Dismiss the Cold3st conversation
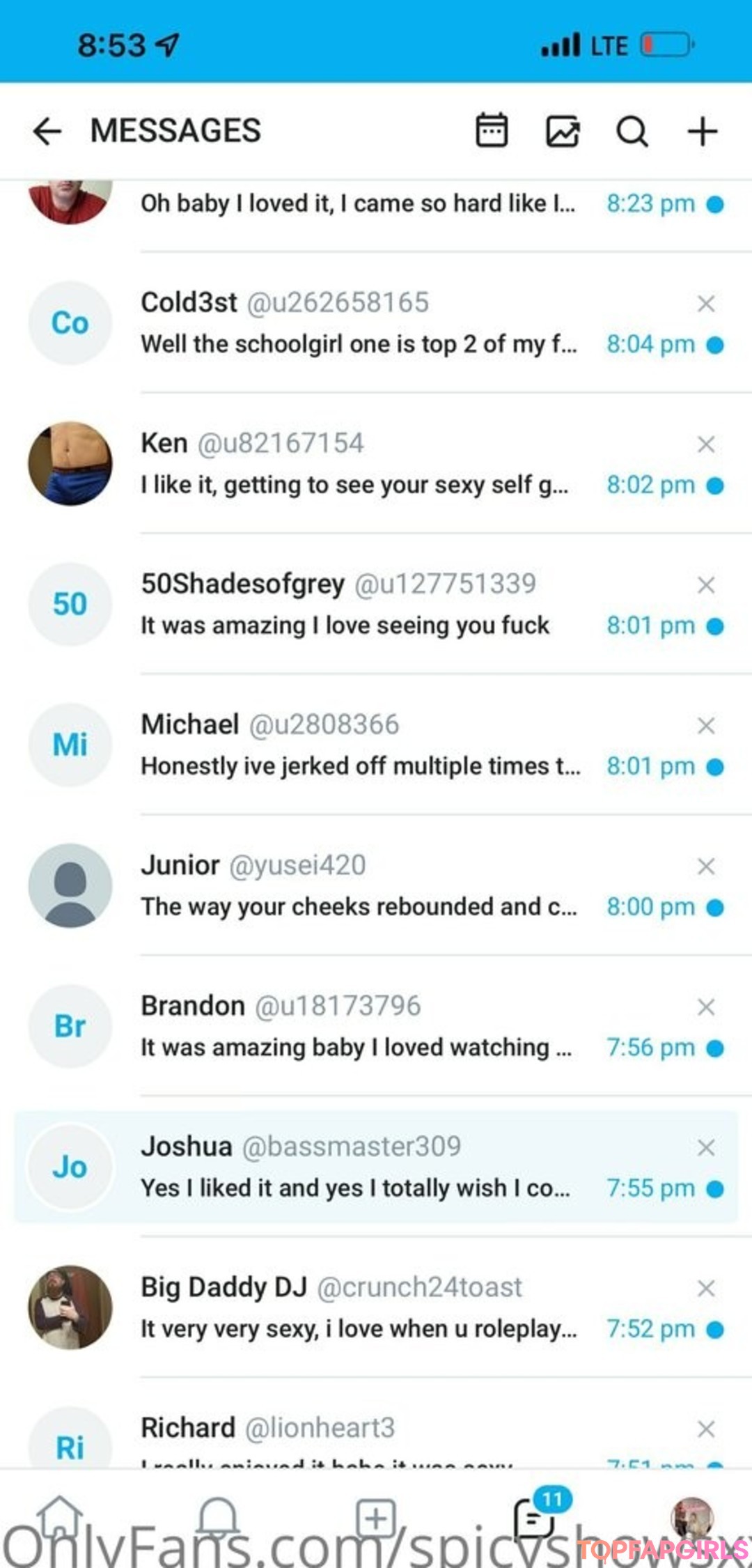This screenshot has width=752, height=1568. click(x=706, y=304)
